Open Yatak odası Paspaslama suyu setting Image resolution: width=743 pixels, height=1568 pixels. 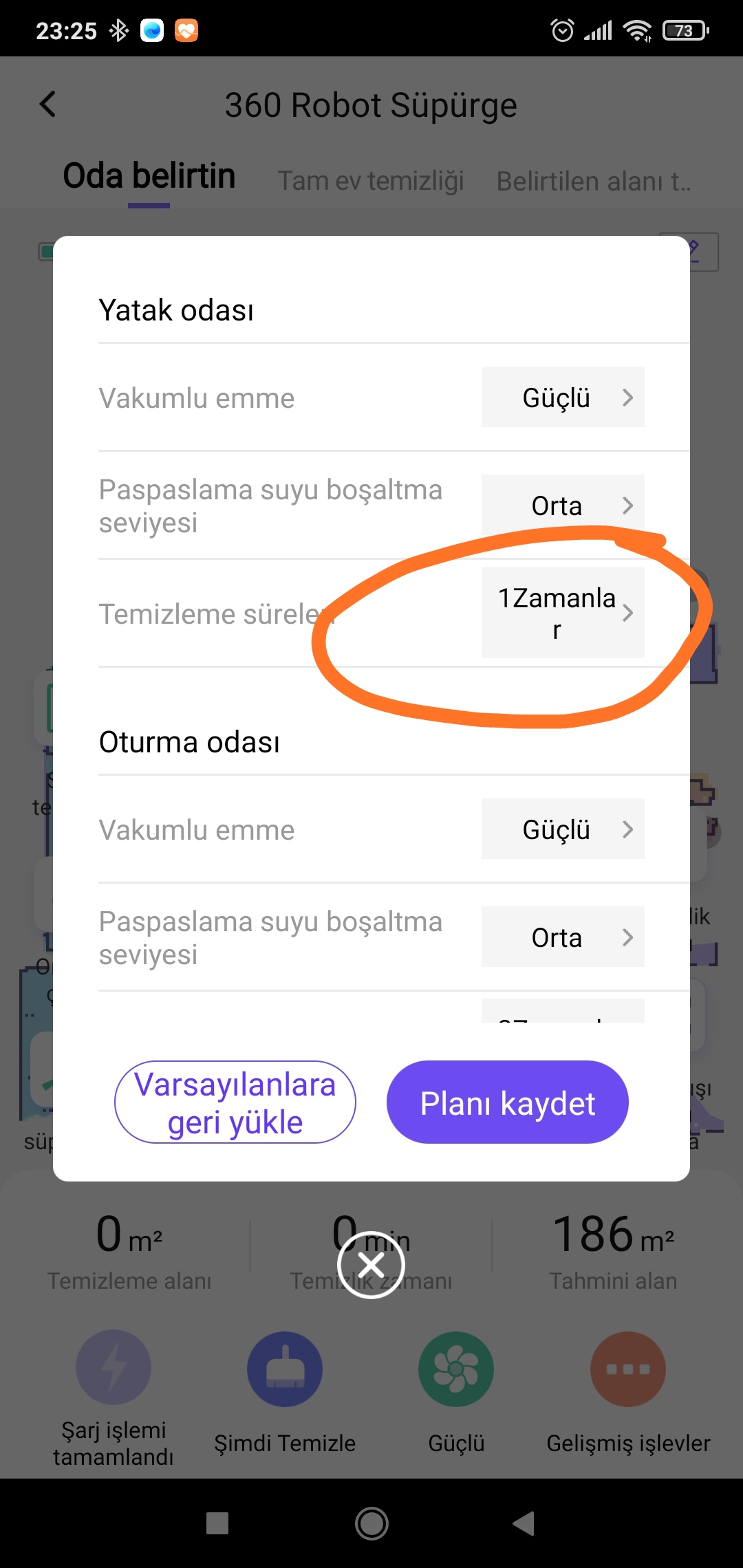click(563, 505)
